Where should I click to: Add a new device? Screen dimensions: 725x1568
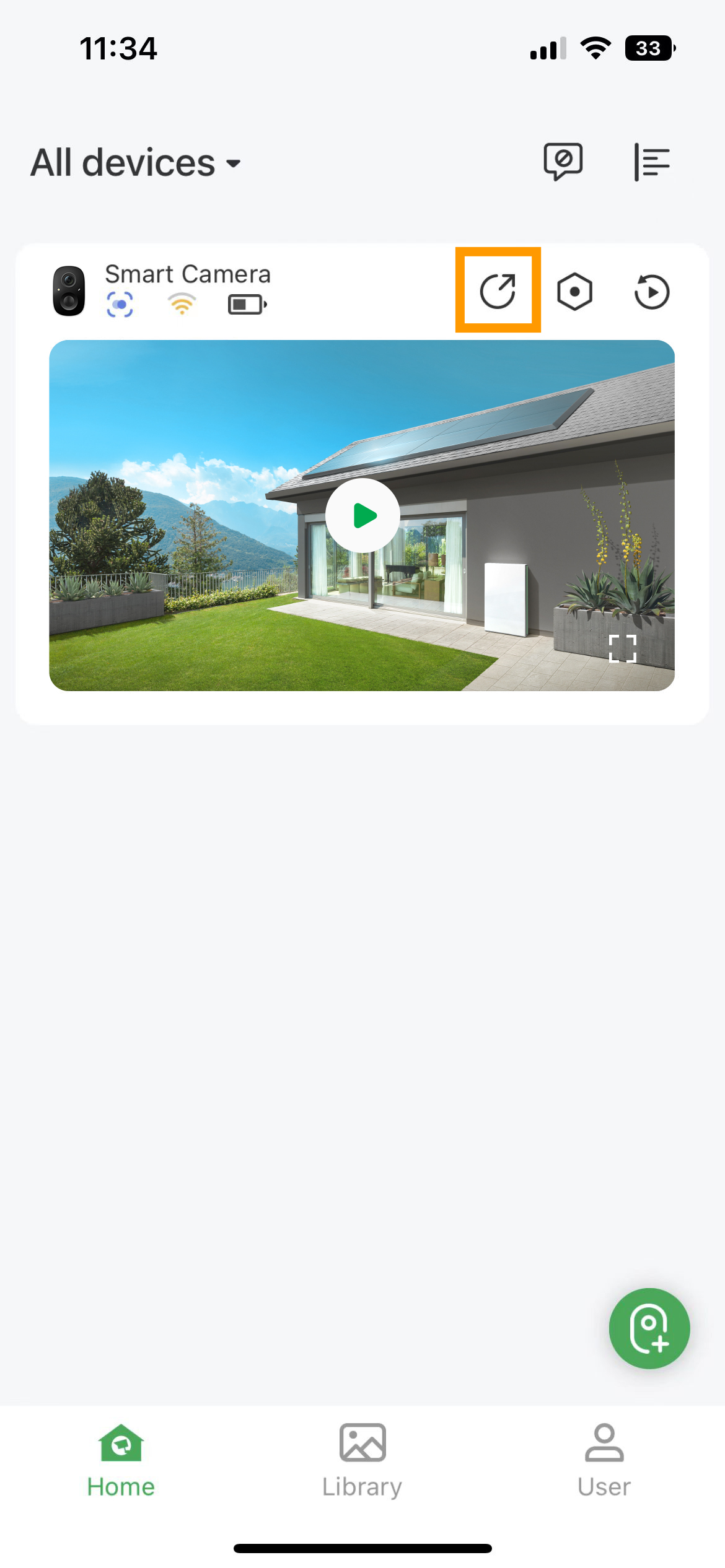pos(649,1328)
